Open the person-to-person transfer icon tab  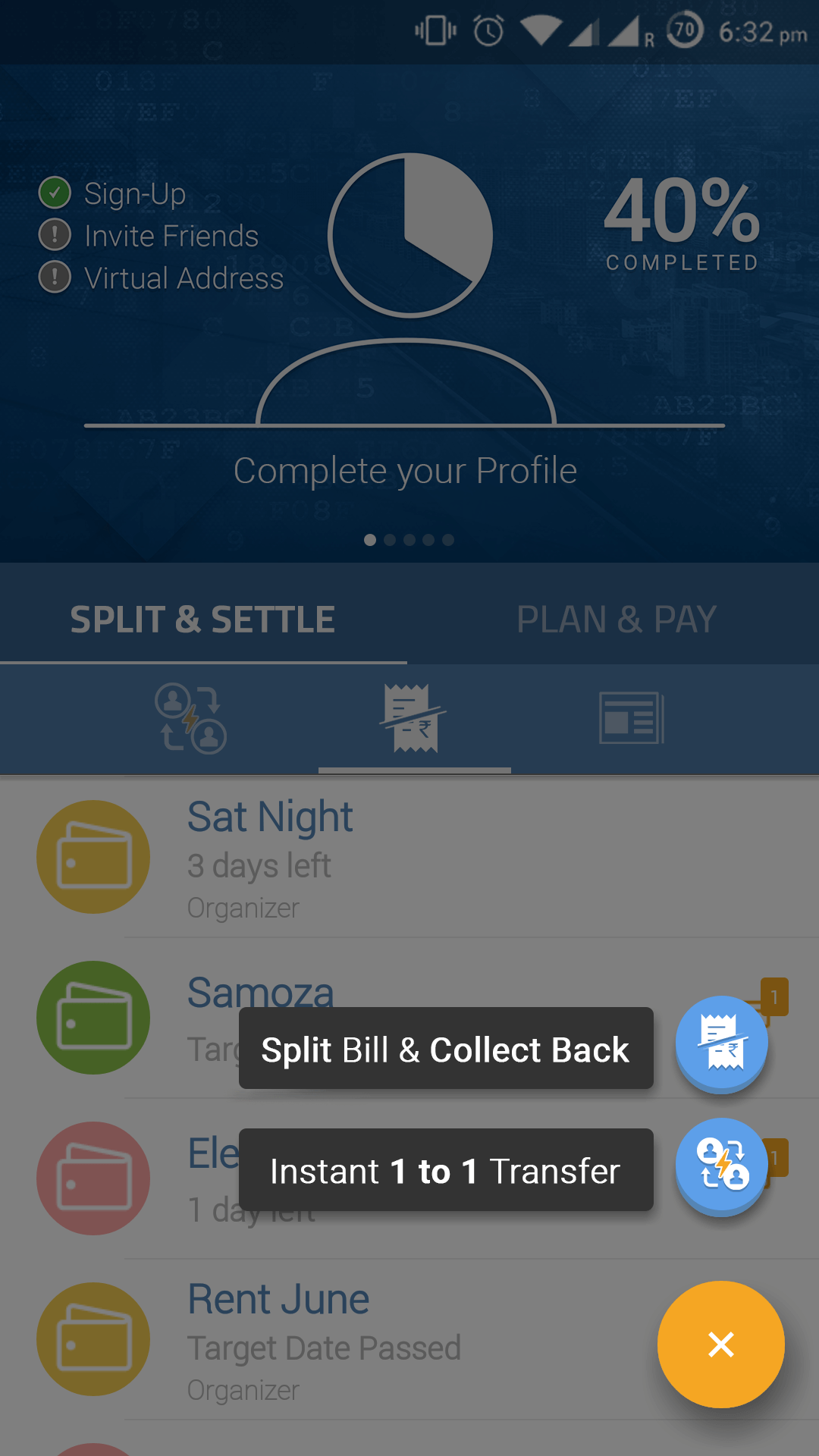[x=190, y=718]
